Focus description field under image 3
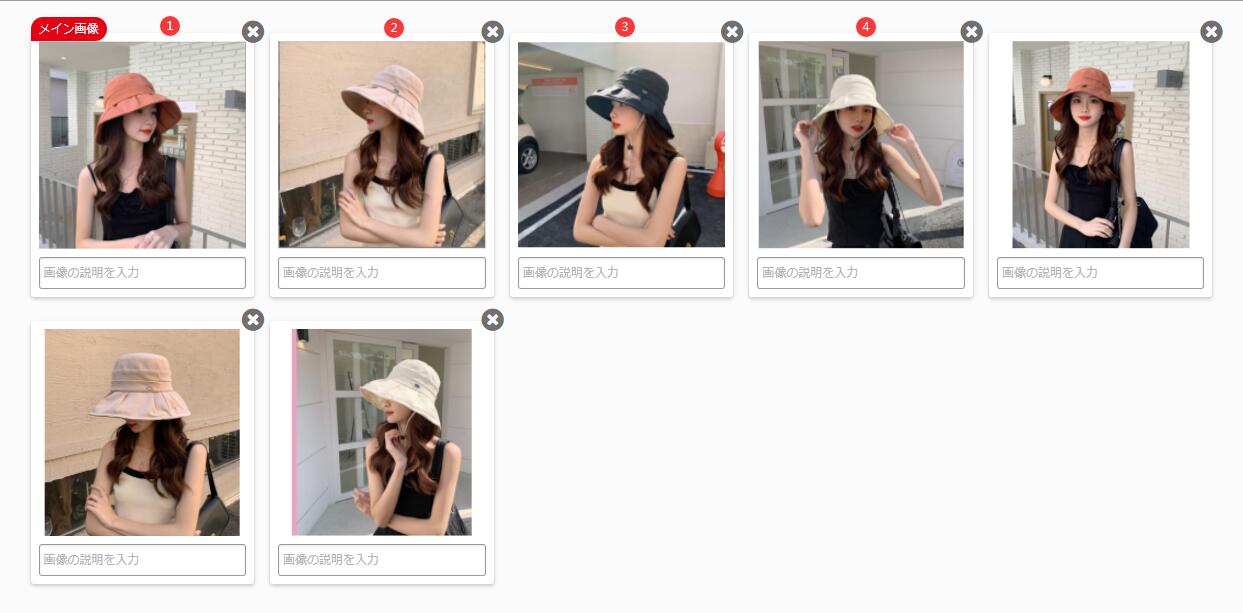This screenshot has width=1243, height=613. point(621,273)
